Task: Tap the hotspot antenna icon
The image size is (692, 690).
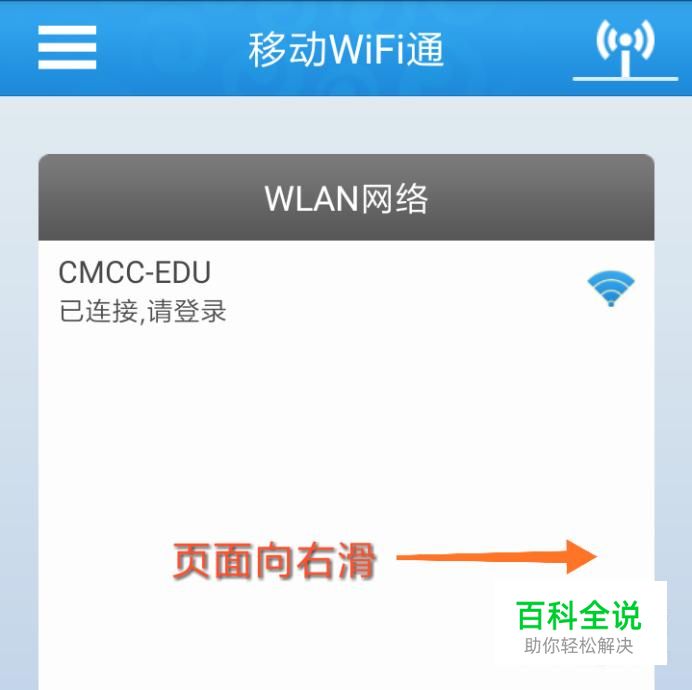Action: pyautogui.click(x=624, y=47)
